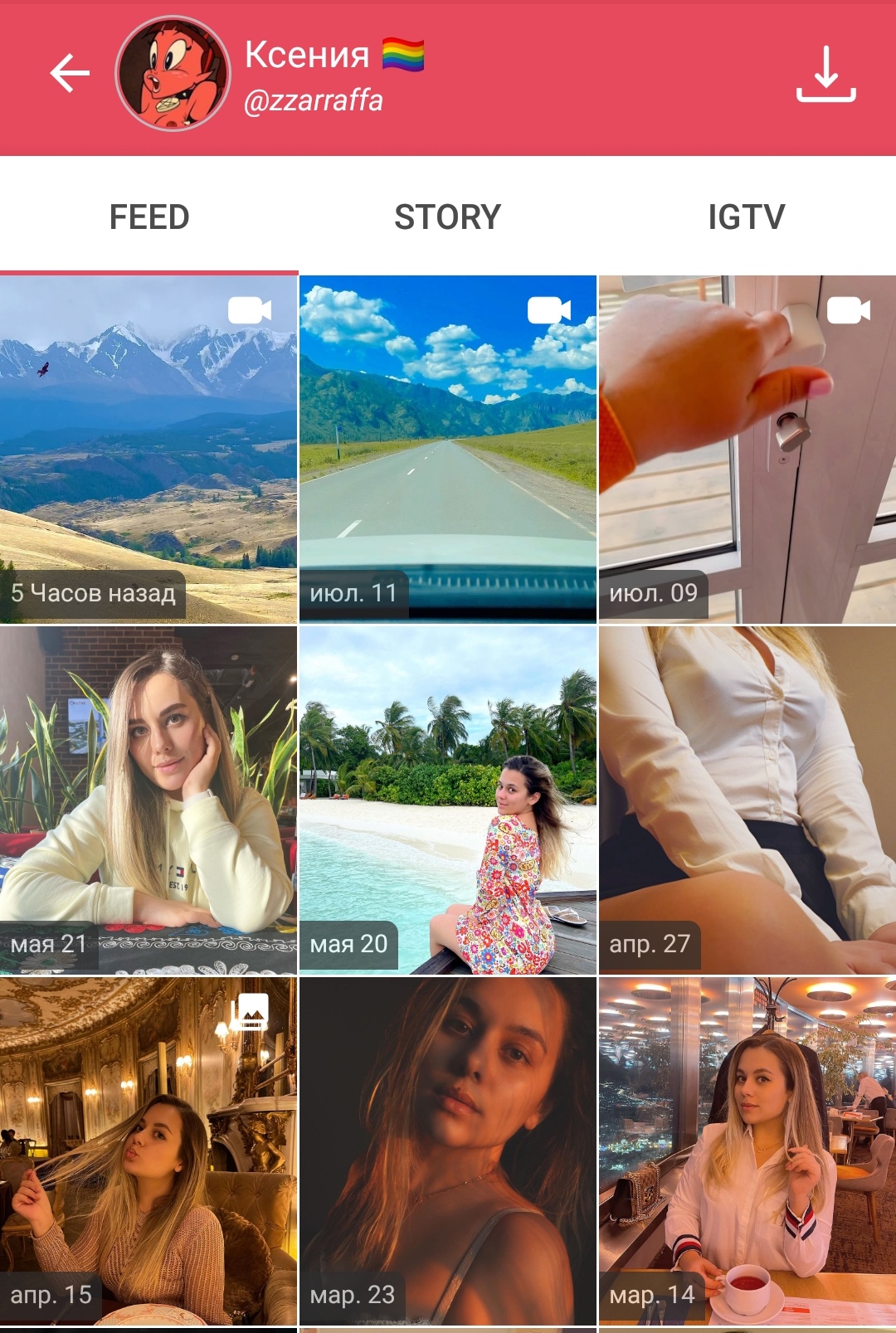Switch to the IGTV tab
The height and width of the screenshot is (1333, 896).
point(746,217)
